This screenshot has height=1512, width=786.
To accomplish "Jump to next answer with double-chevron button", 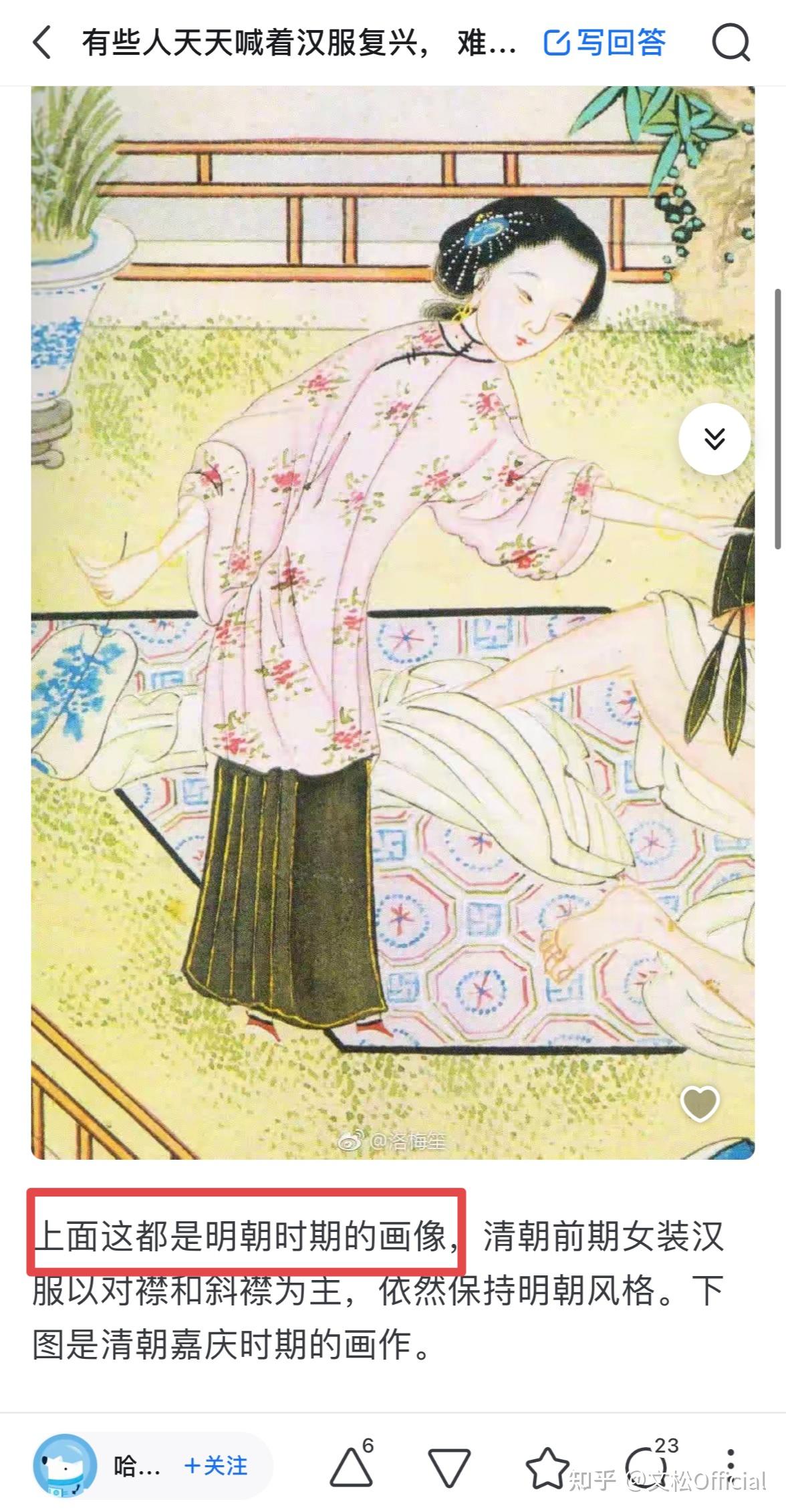I will [x=714, y=439].
